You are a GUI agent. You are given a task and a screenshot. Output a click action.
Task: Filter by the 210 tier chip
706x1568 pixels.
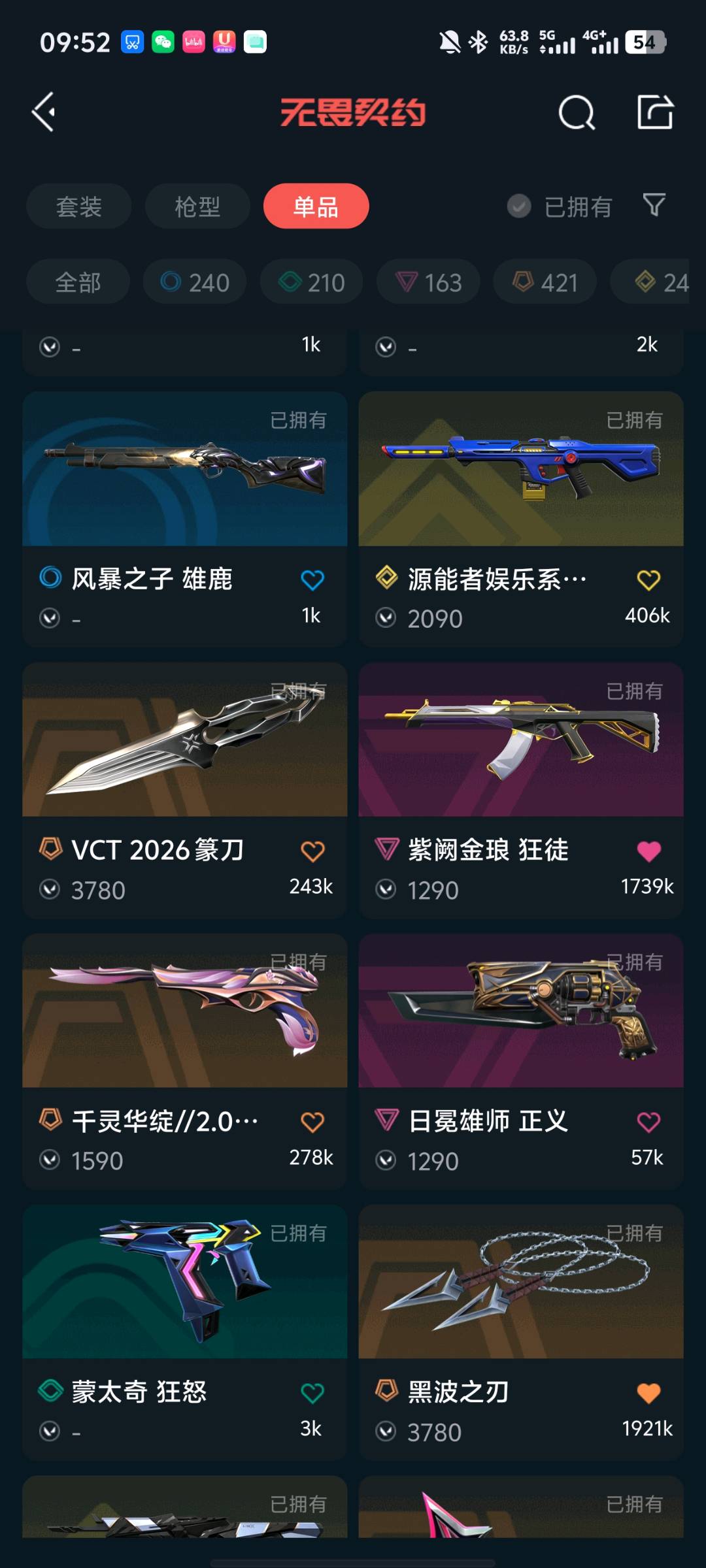[311, 282]
